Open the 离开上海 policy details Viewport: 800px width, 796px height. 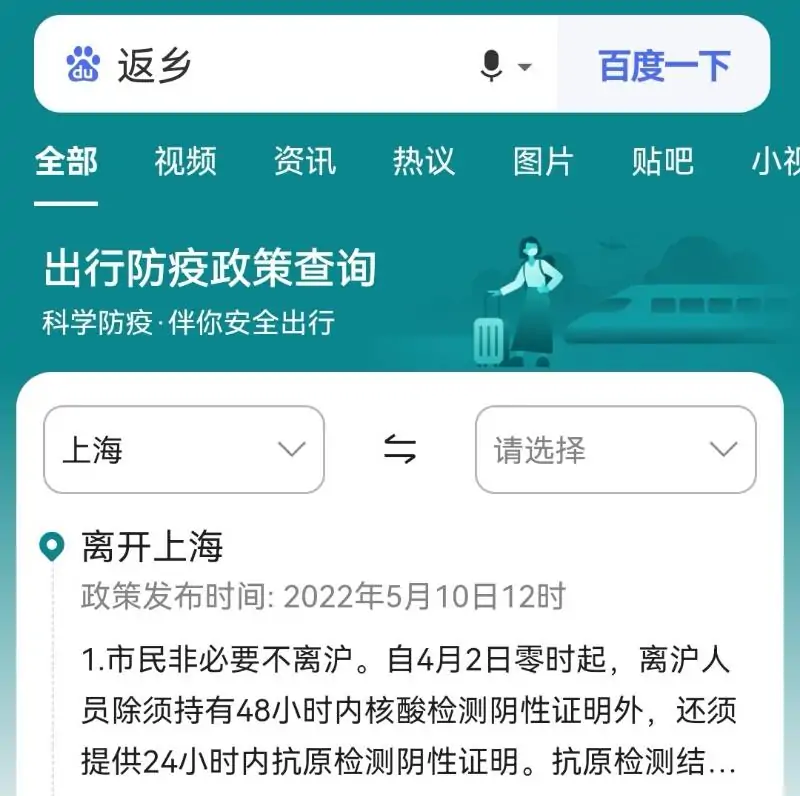pos(152,546)
